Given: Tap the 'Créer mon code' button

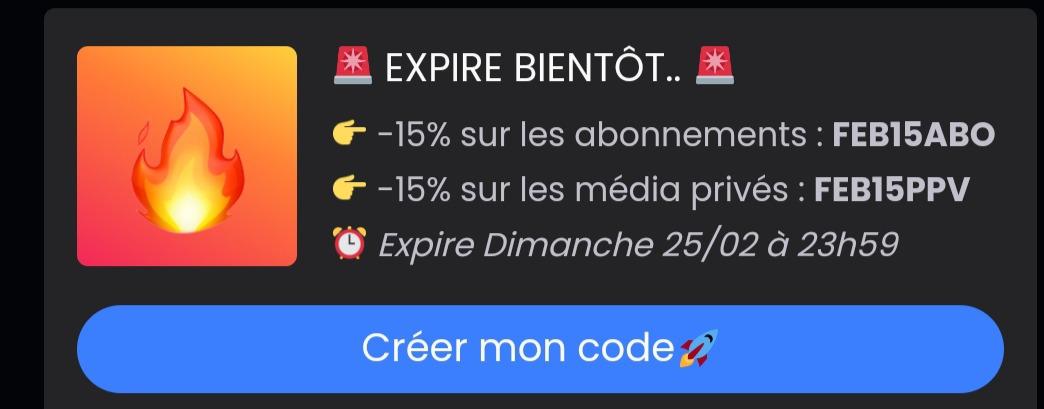Looking at the screenshot, I should pyautogui.click(x=540, y=348).
